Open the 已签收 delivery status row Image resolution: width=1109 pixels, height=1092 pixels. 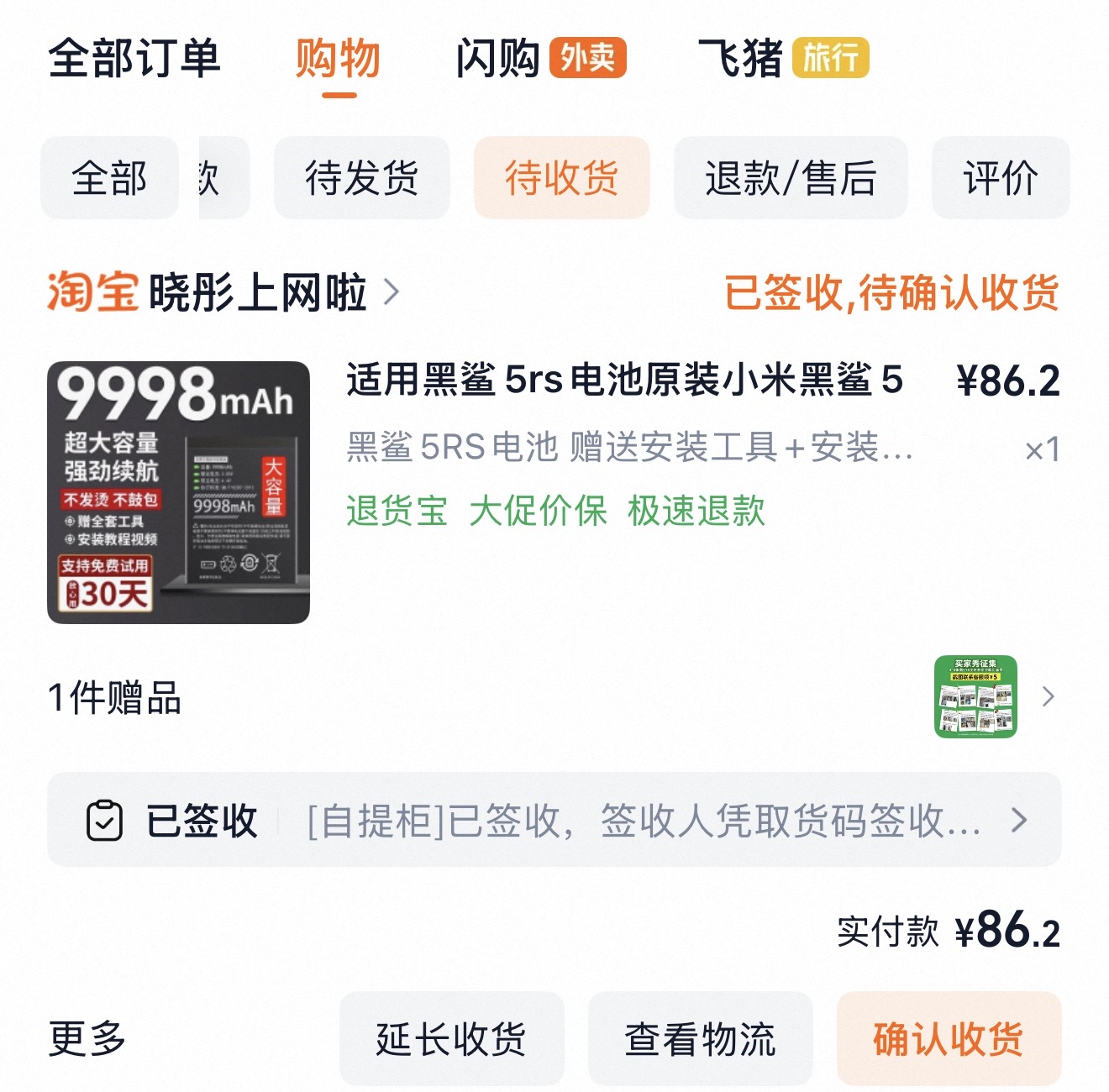(554, 820)
